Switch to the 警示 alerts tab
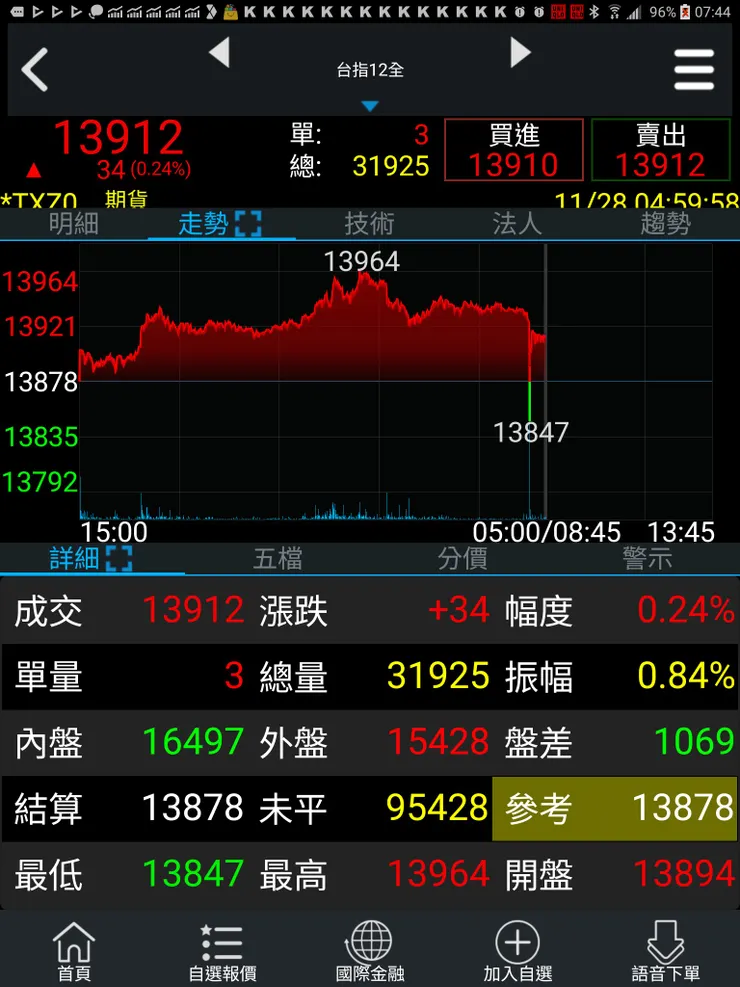 (647, 558)
